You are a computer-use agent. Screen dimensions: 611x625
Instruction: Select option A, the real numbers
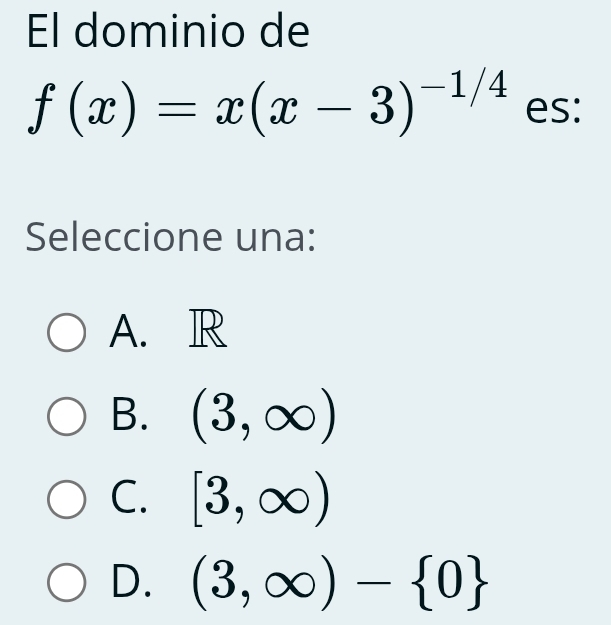pyautogui.click(x=67, y=333)
